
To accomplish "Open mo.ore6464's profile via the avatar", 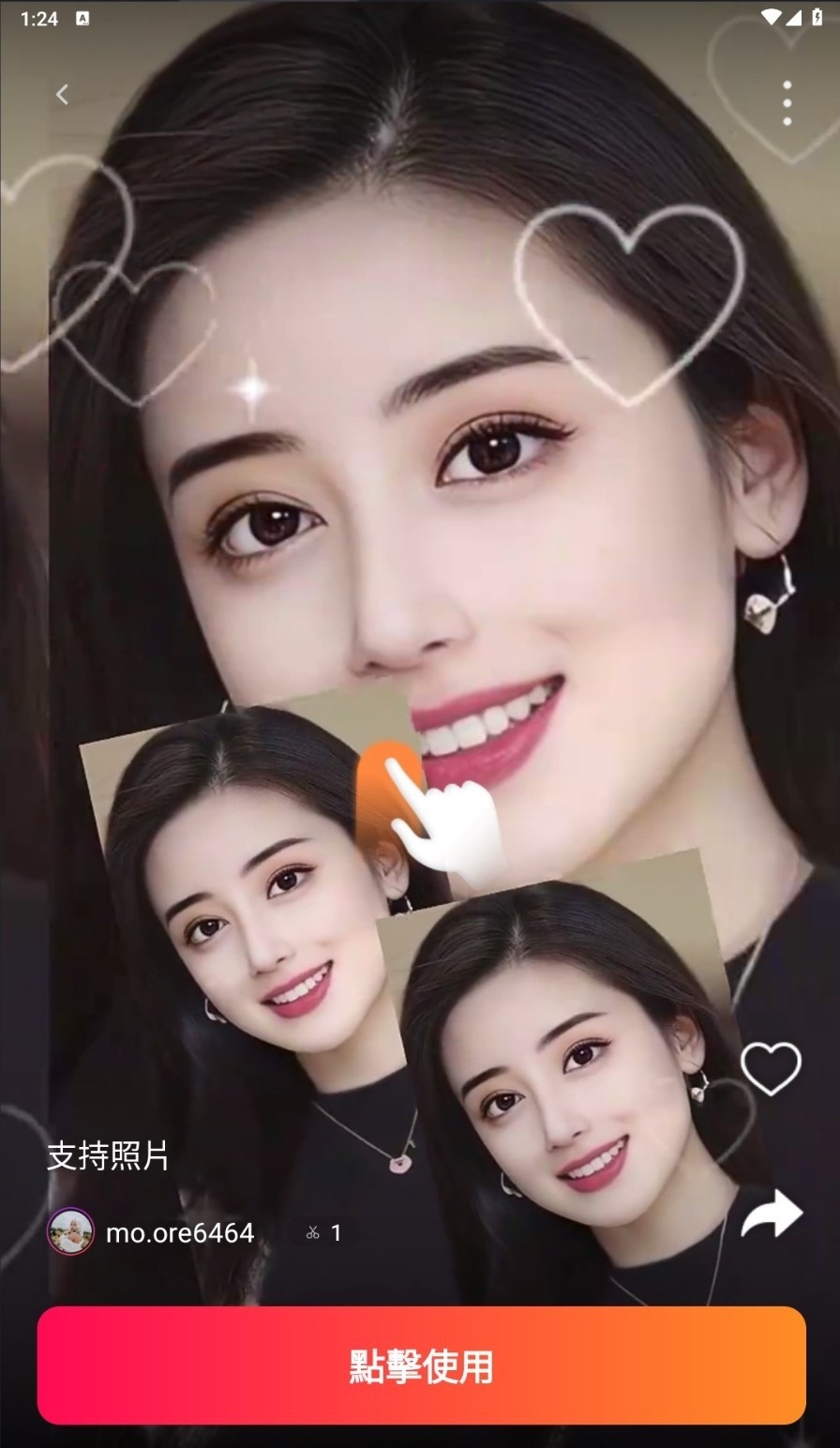I will (72, 1231).
